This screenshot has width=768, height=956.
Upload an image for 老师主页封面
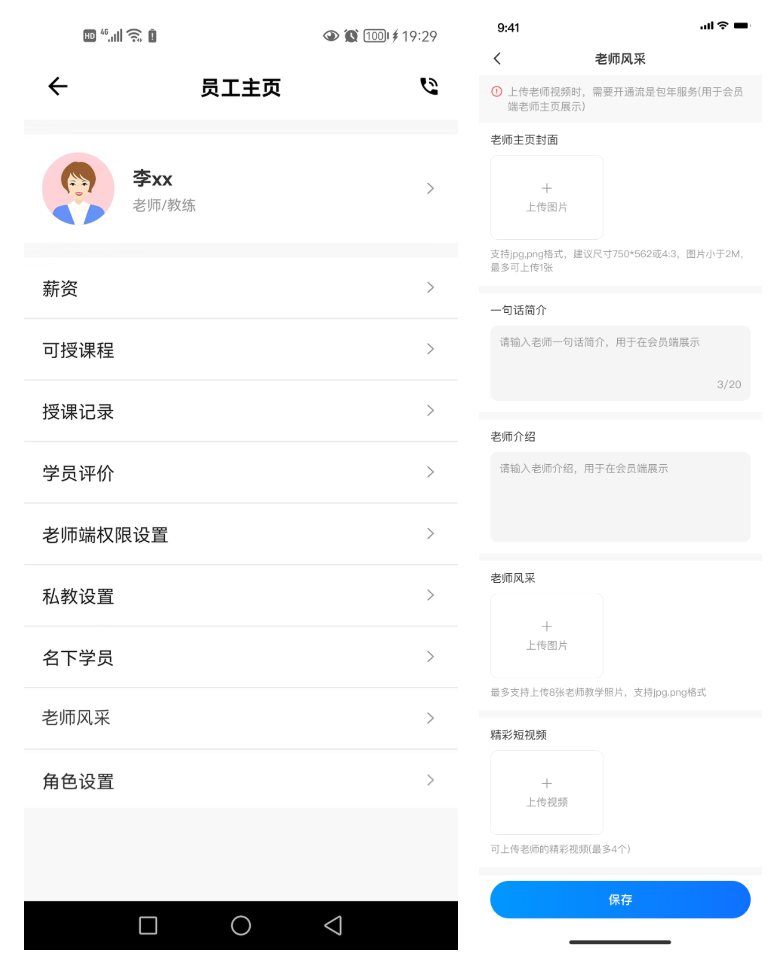(x=546, y=197)
